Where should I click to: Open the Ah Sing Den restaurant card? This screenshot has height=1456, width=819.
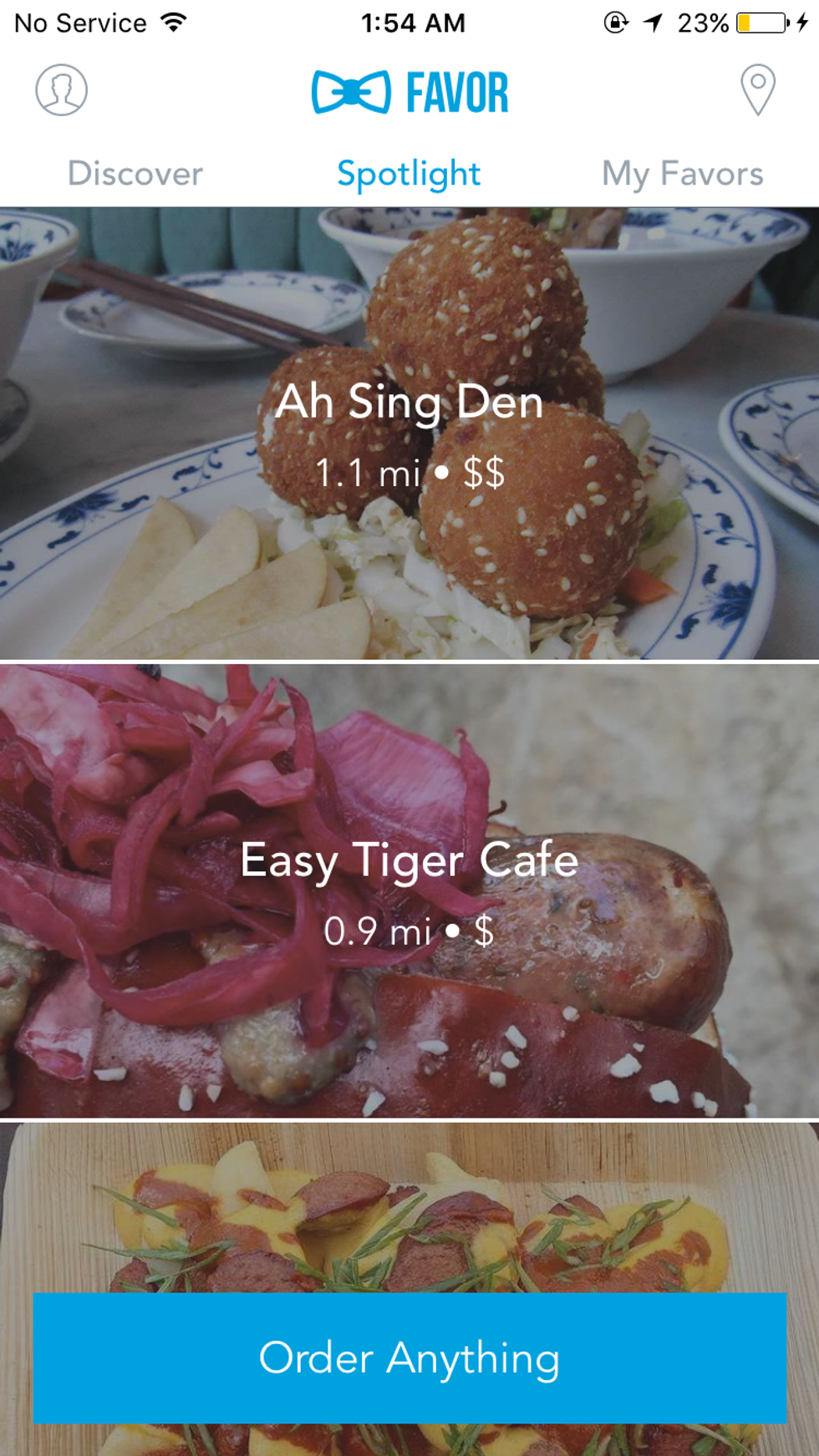[x=409, y=434]
